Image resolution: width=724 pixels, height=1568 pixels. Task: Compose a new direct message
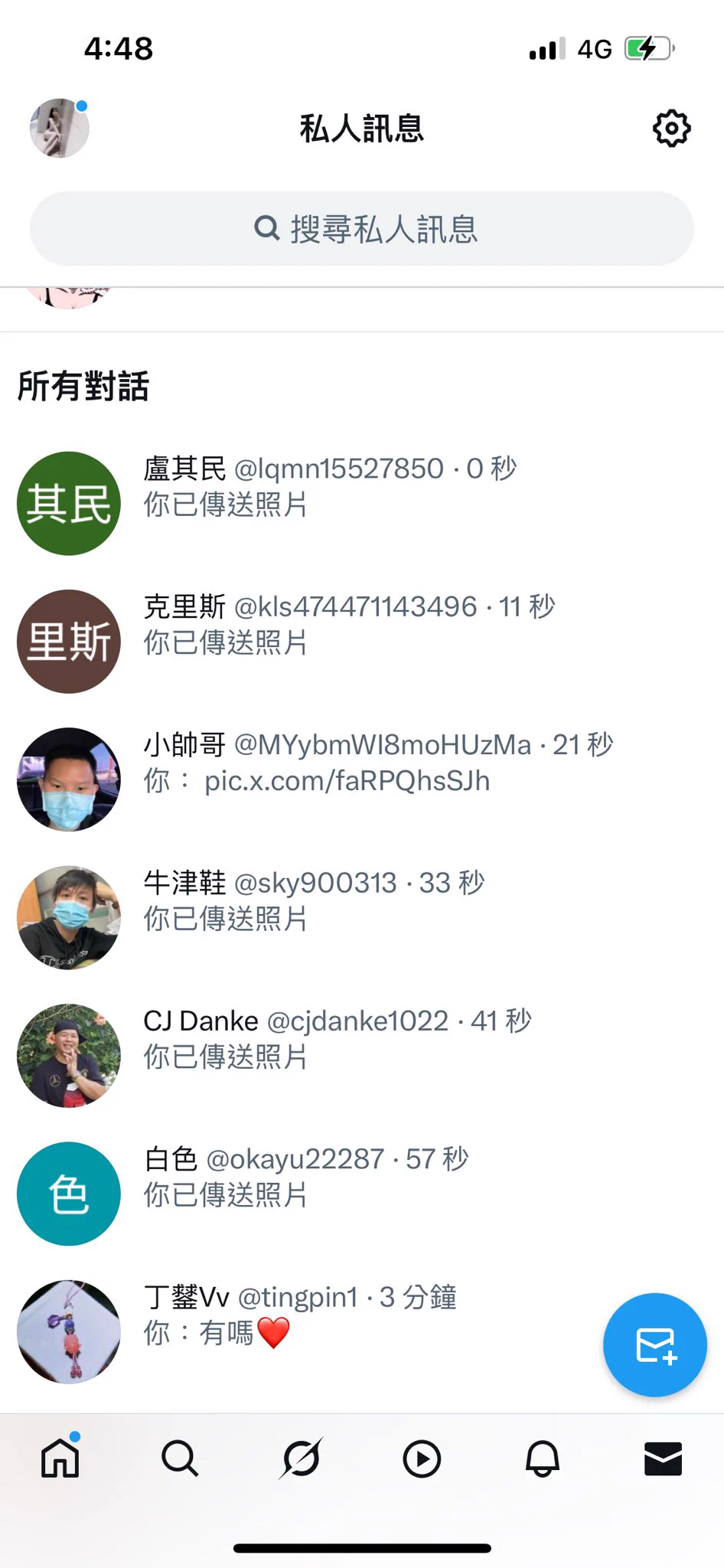[x=654, y=1344]
